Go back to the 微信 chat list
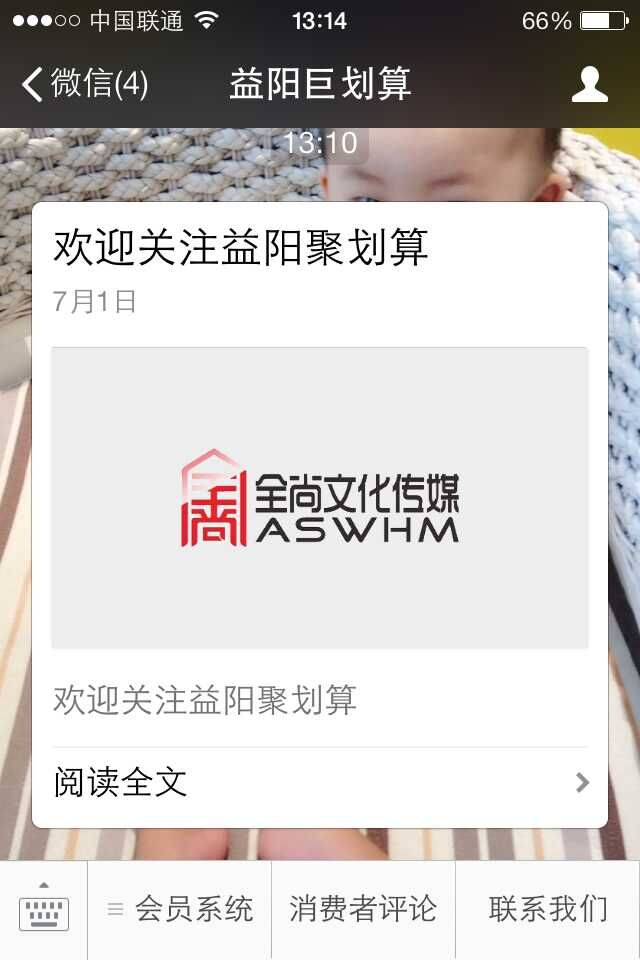Screen dimensions: 640x960 (84, 84)
